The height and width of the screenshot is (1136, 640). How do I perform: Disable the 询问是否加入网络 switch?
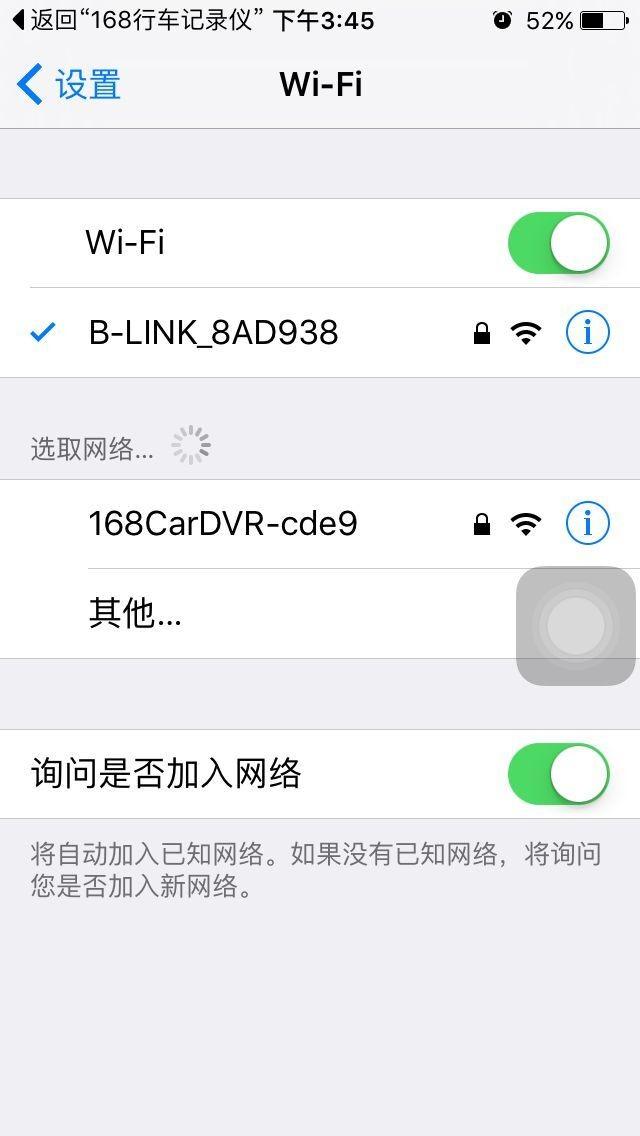coord(558,774)
